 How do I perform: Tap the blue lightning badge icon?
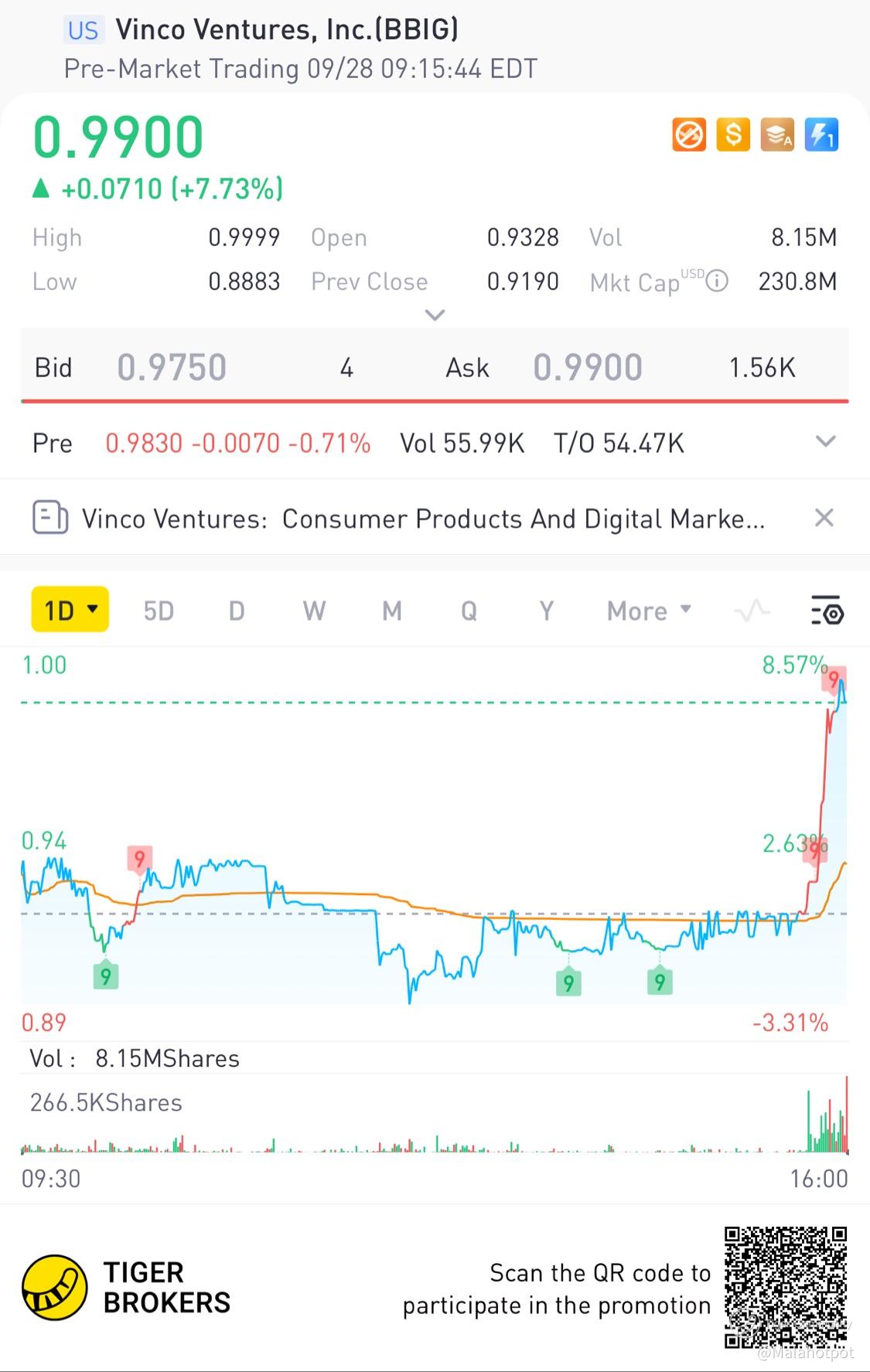(821, 135)
